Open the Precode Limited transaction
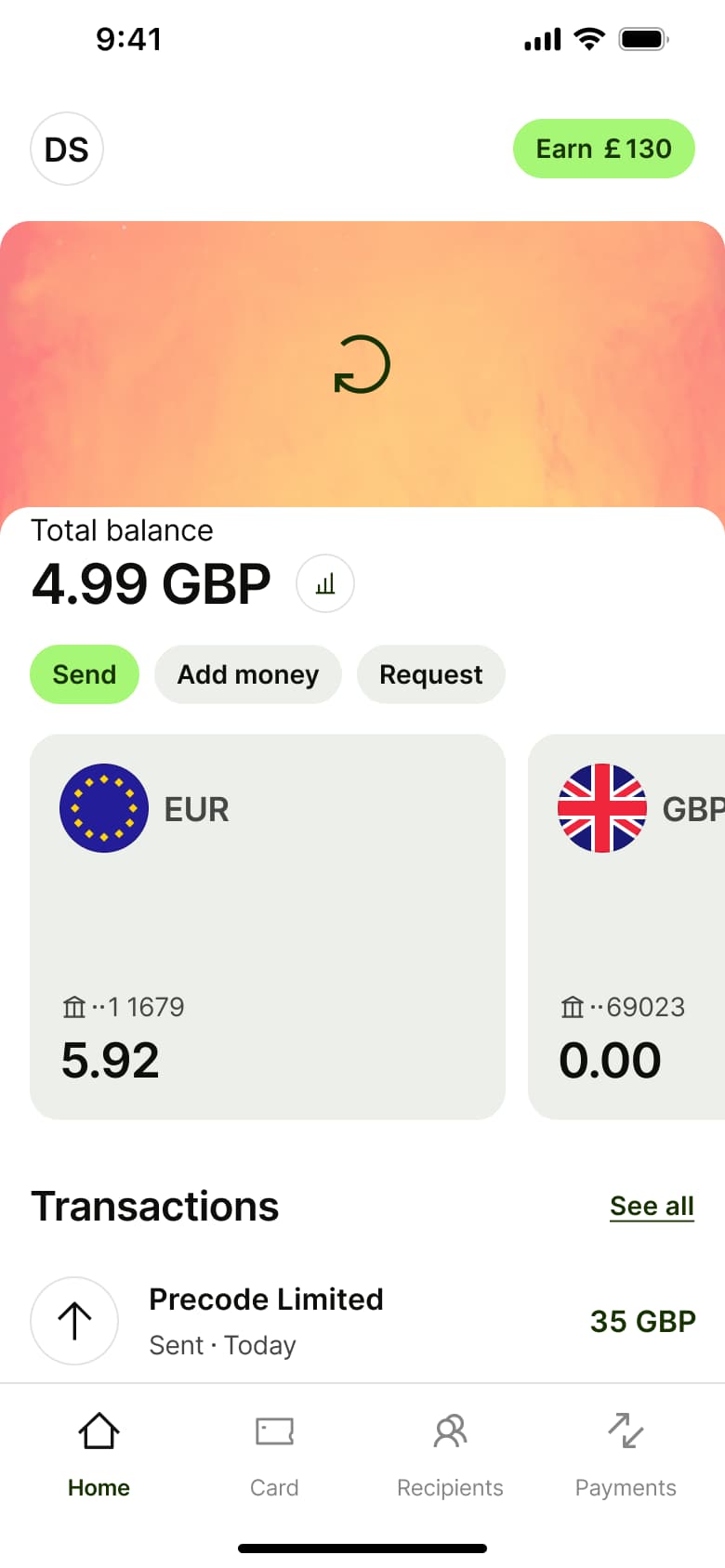 pyautogui.click(x=362, y=1321)
